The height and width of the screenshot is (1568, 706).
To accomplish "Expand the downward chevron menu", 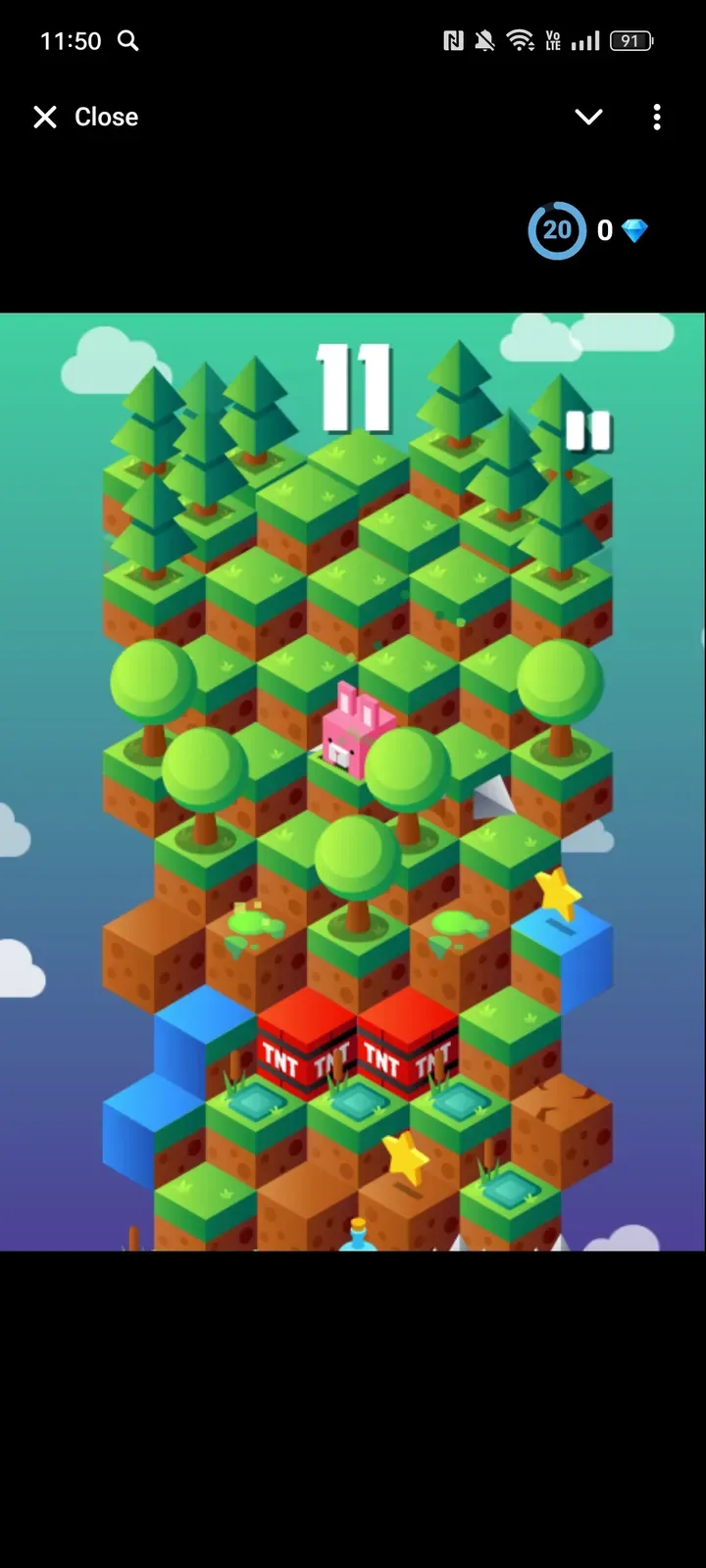I will pyautogui.click(x=588, y=118).
